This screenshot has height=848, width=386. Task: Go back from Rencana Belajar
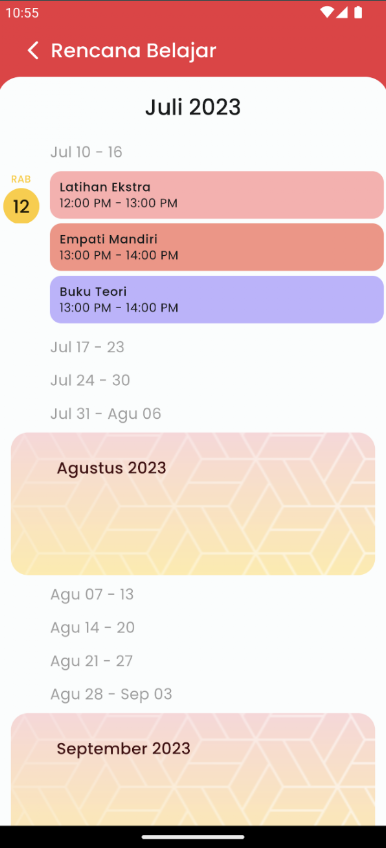[x=33, y=51]
